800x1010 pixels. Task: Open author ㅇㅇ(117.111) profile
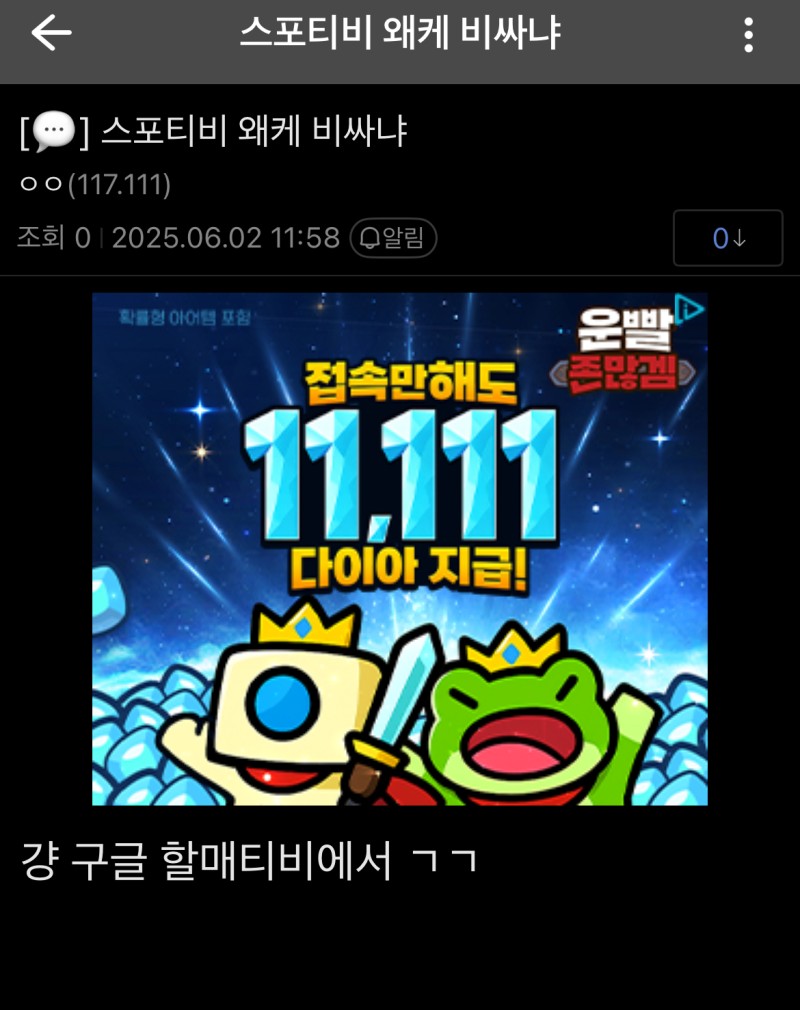click(96, 185)
